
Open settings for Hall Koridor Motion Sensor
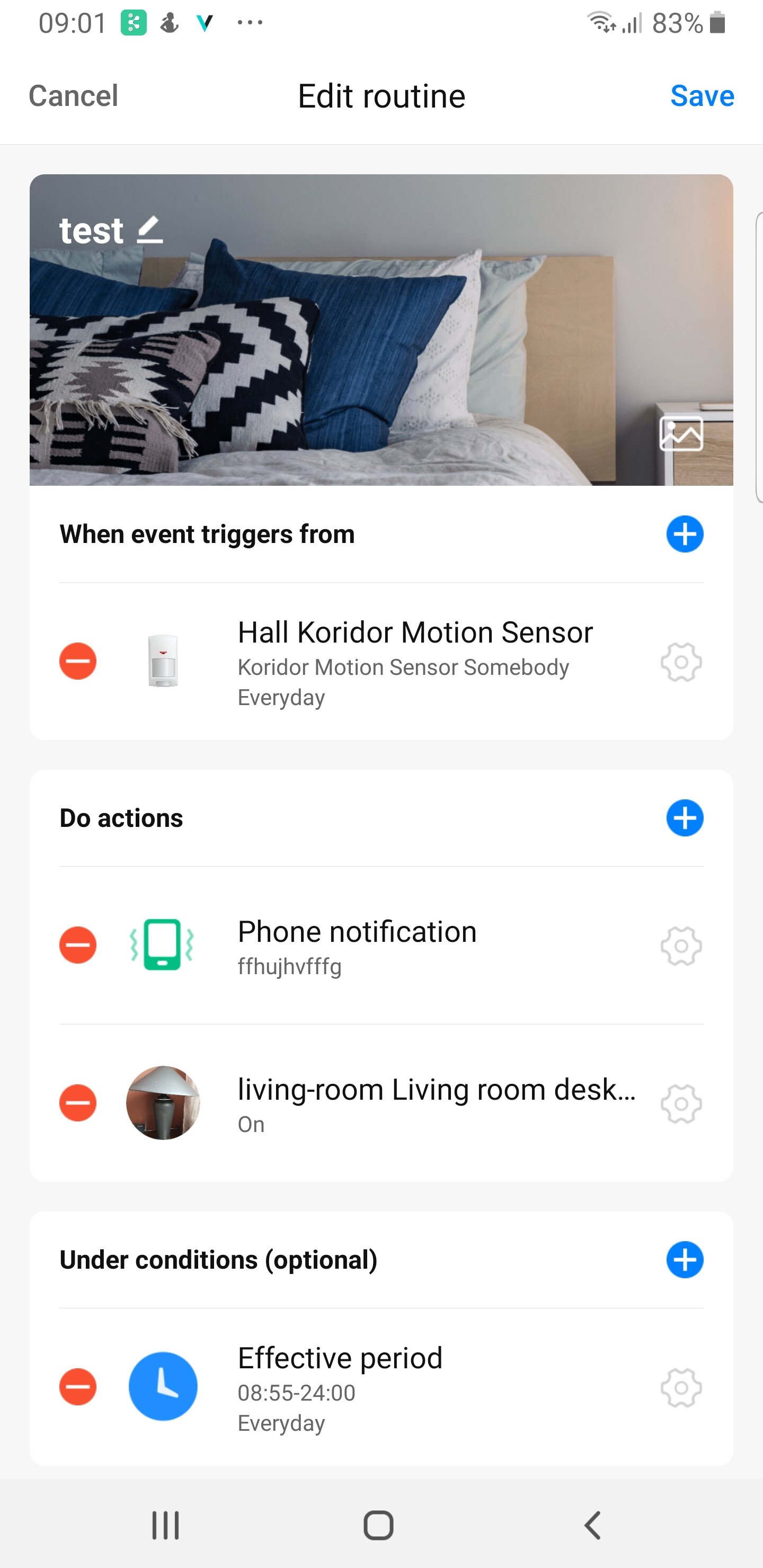pos(681,662)
